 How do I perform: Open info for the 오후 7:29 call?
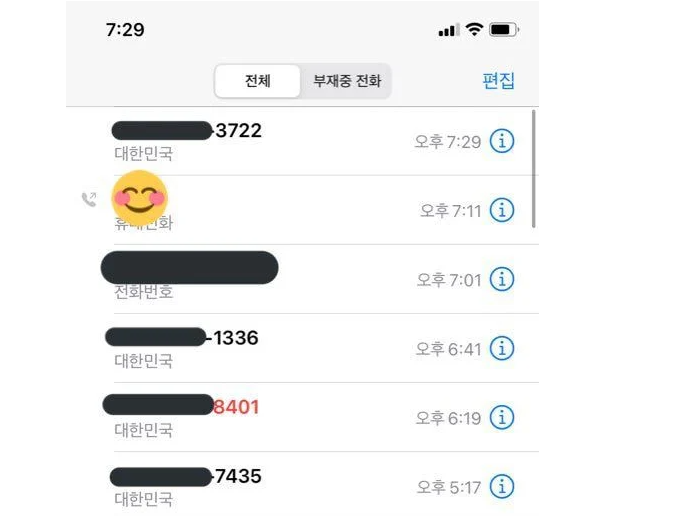(502, 141)
